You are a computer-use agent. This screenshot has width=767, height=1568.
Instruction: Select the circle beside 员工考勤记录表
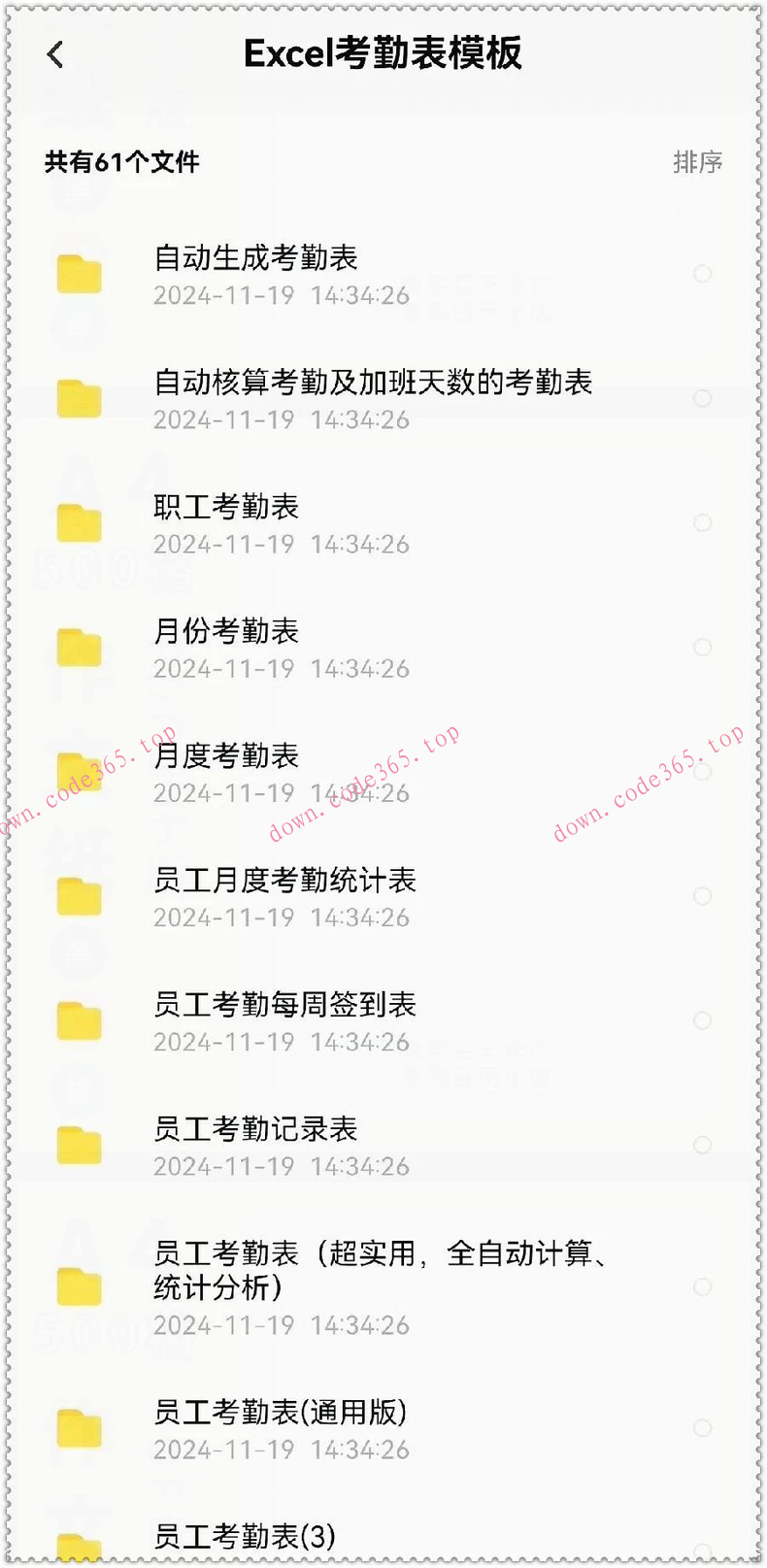(703, 1144)
